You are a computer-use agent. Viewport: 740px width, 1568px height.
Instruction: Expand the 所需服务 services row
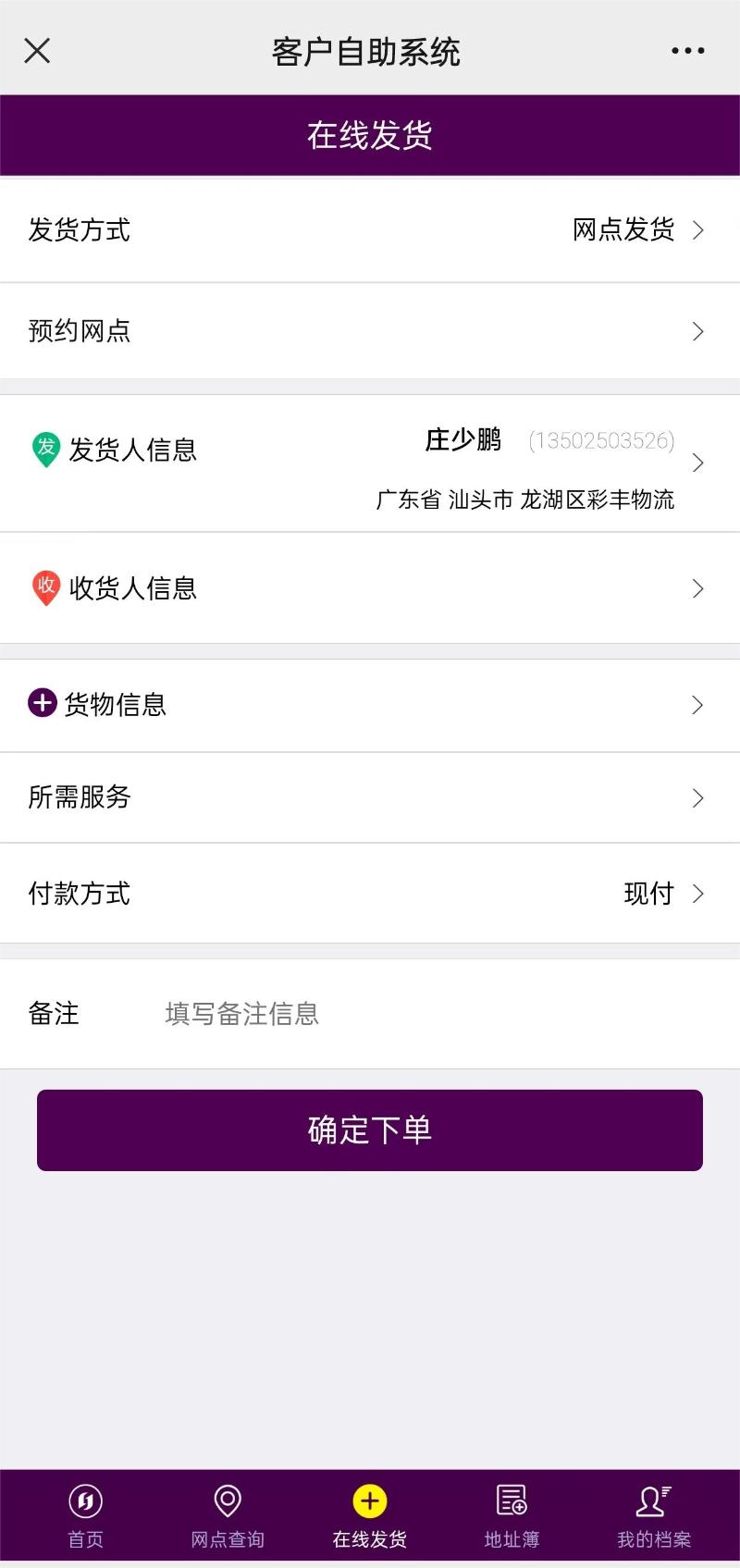[x=370, y=797]
